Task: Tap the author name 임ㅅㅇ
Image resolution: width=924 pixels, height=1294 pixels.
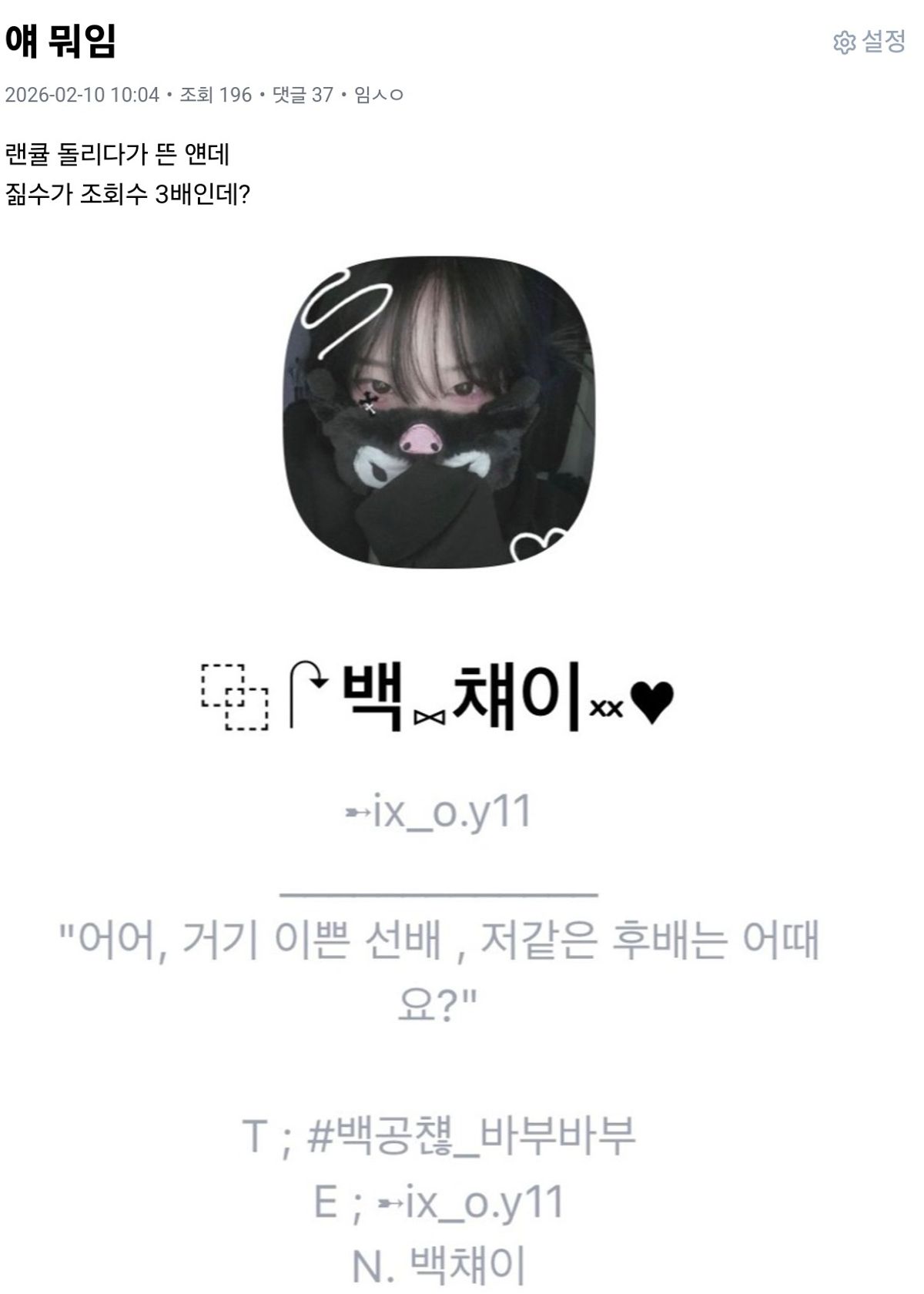Action: point(379,96)
